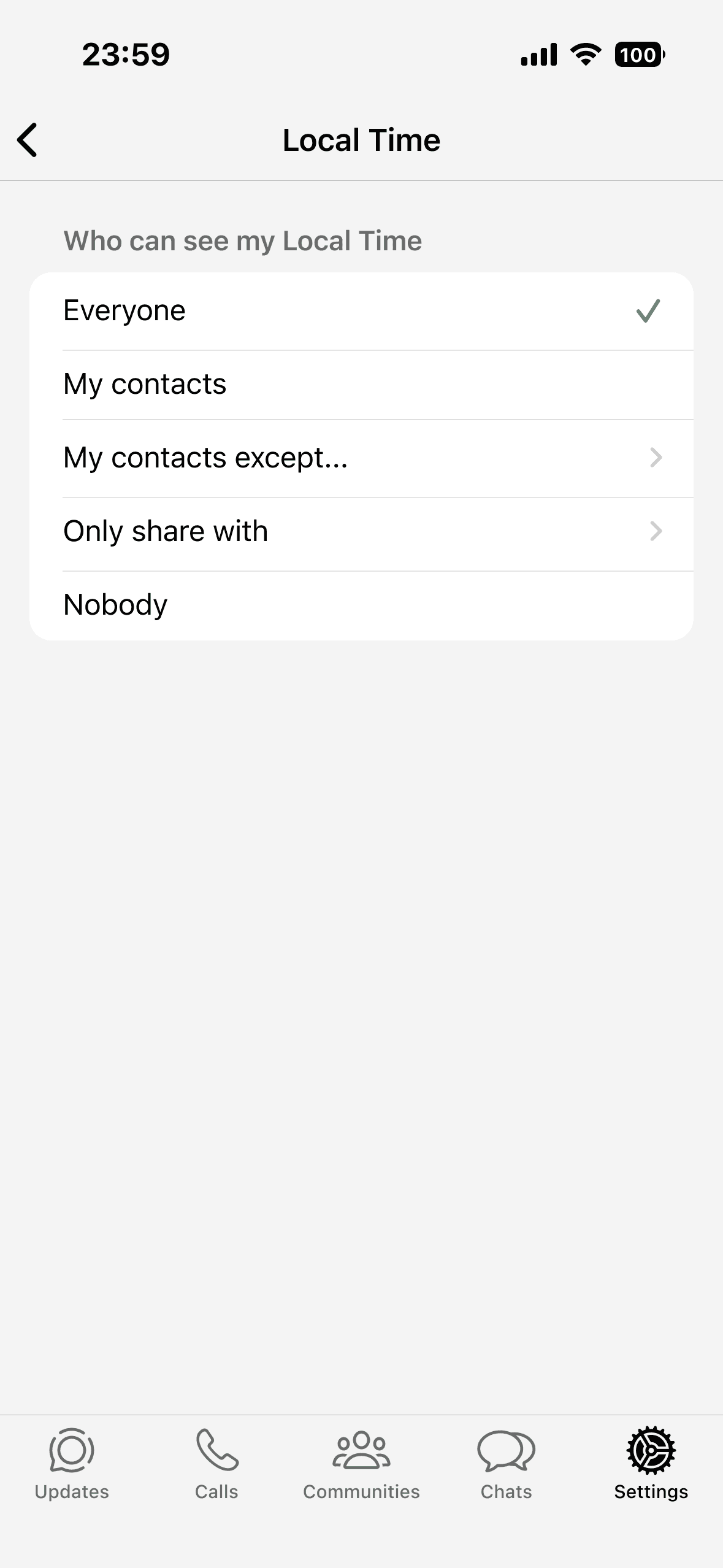Set Local Time visibility to Nobody
Viewport: 723px width, 1568px height.
click(361, 605)
